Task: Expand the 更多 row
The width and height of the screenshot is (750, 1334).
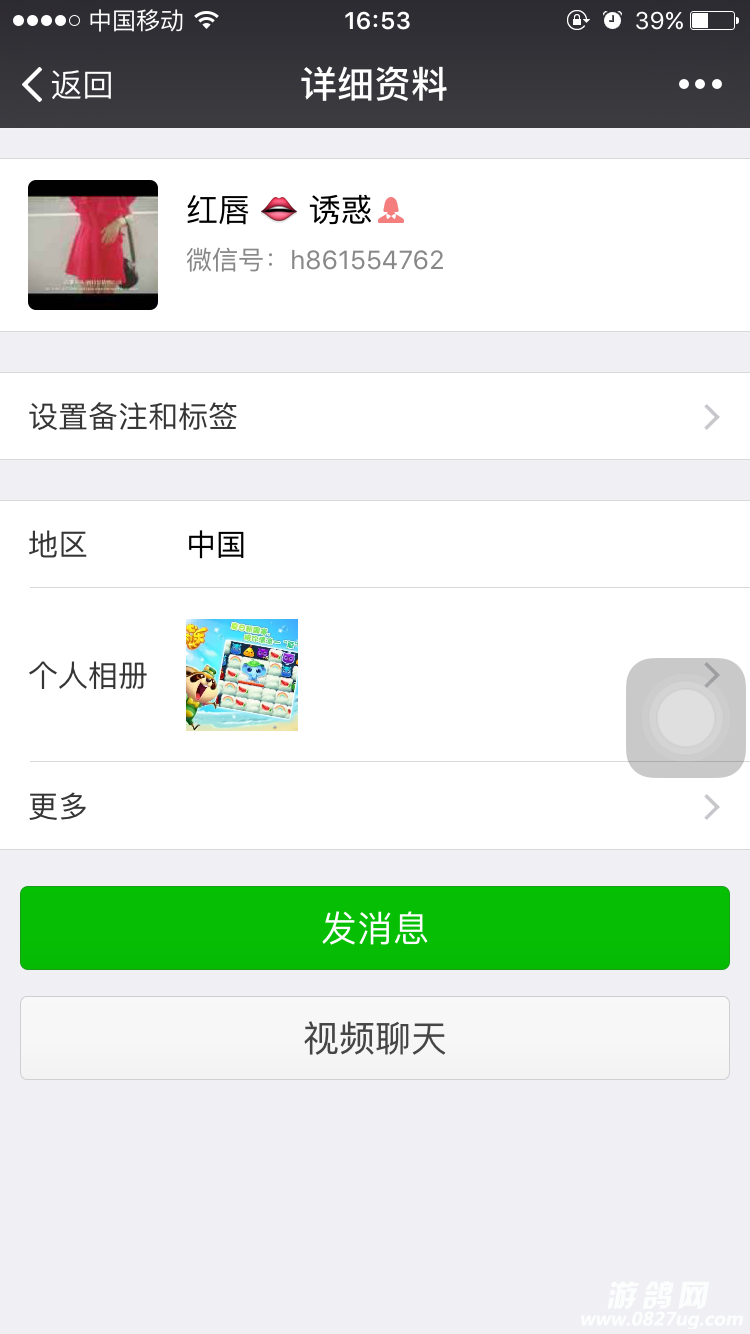Action: [x=375, y=806]
